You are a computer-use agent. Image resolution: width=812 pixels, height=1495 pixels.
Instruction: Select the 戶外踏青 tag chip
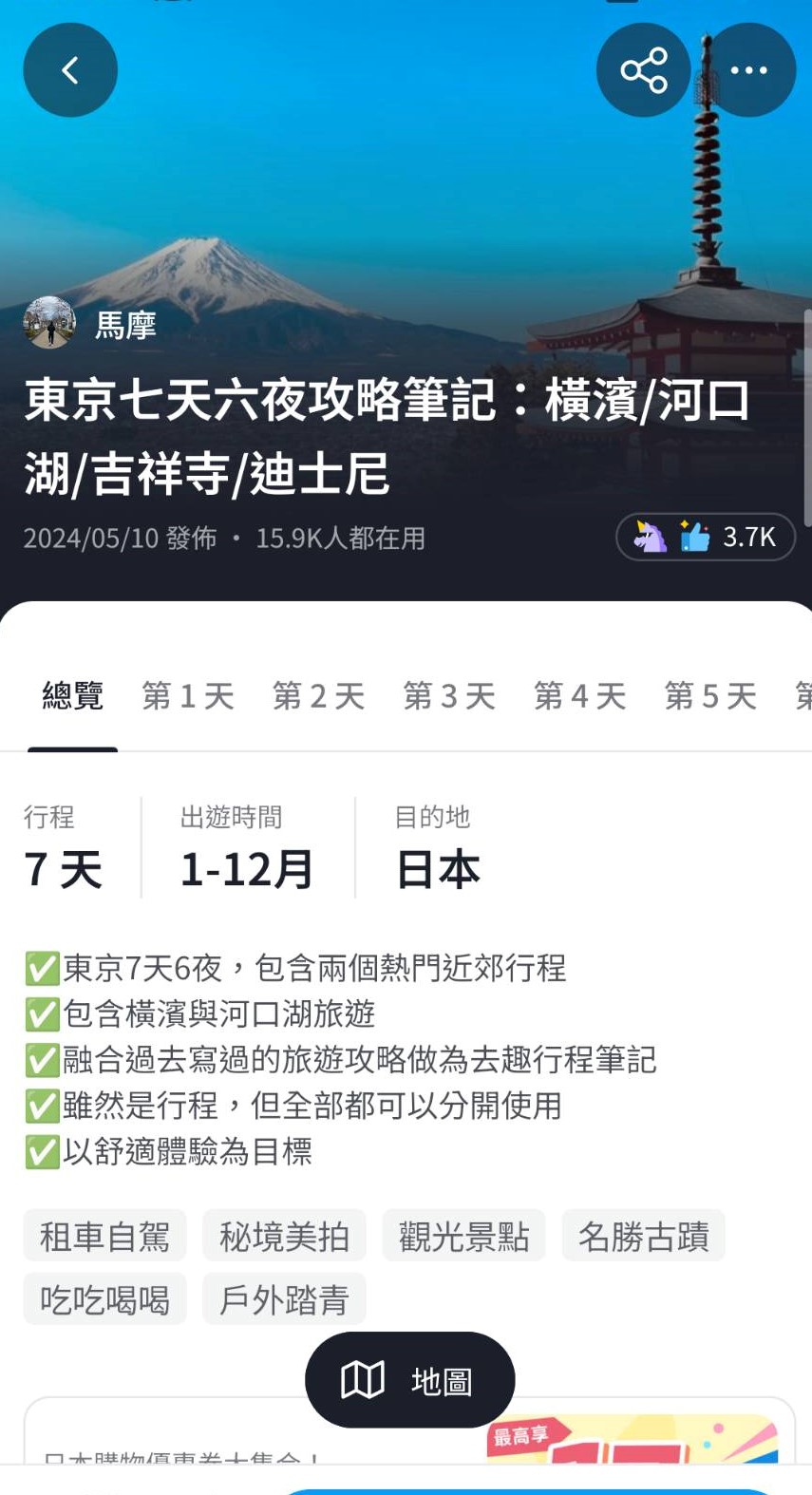[284, 1299]
